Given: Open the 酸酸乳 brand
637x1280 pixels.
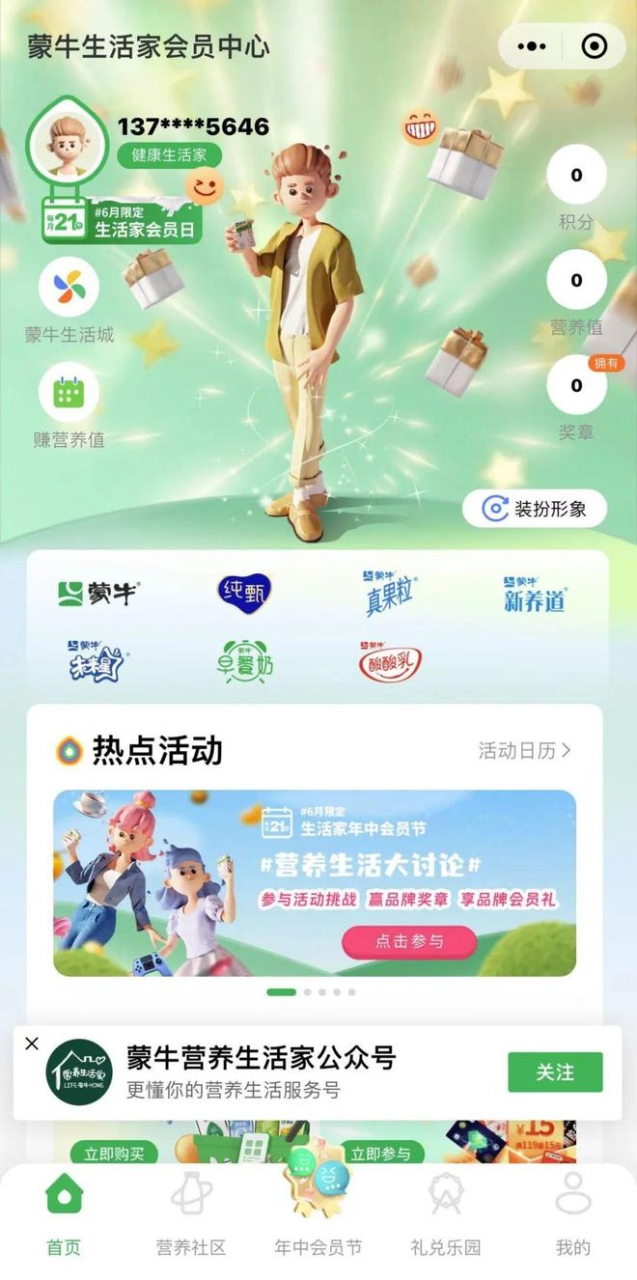Looking at the screenshot, I should (390, 662).
